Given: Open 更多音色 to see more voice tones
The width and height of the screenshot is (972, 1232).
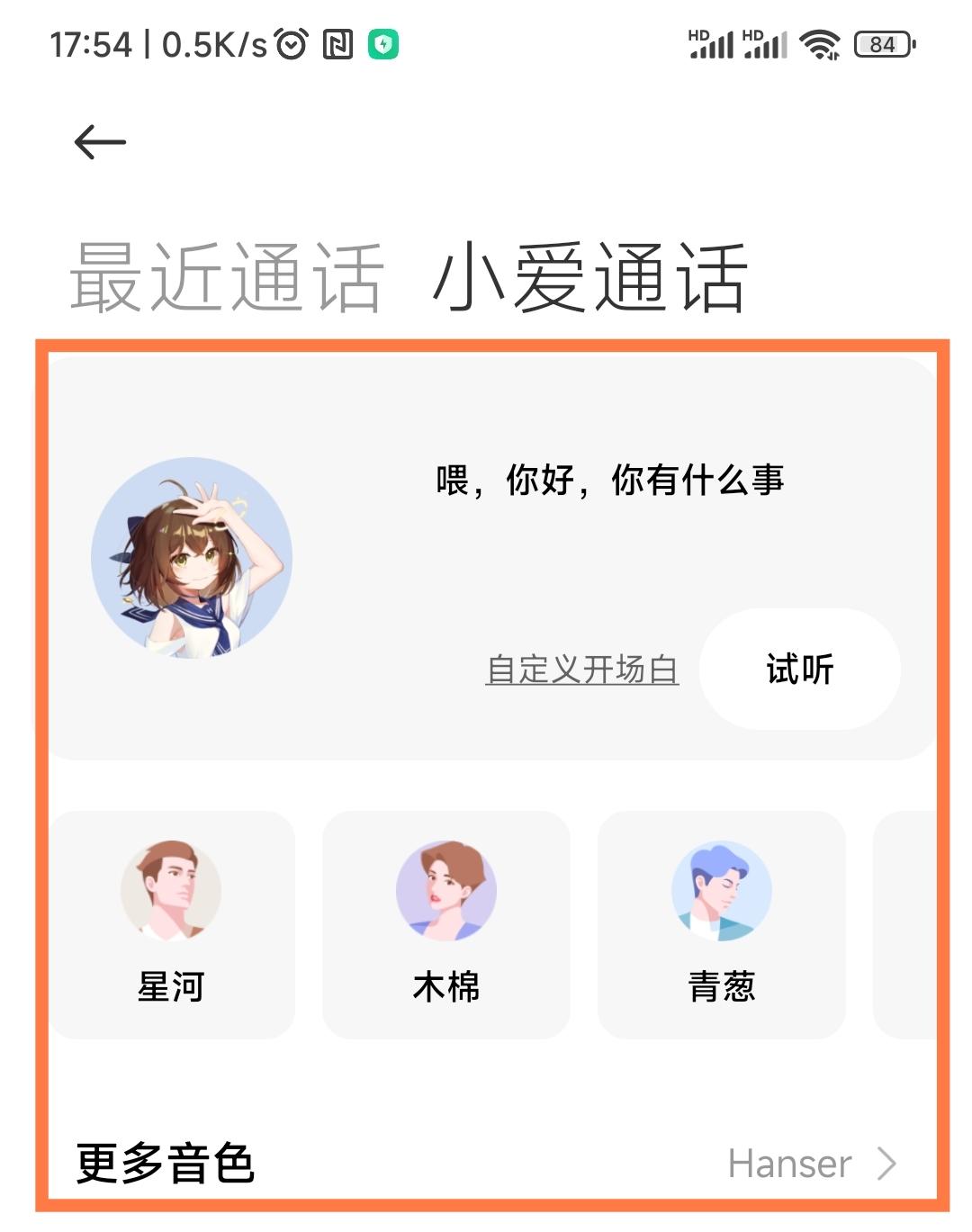Looking at the screenshot, I should coord(166,1164).
